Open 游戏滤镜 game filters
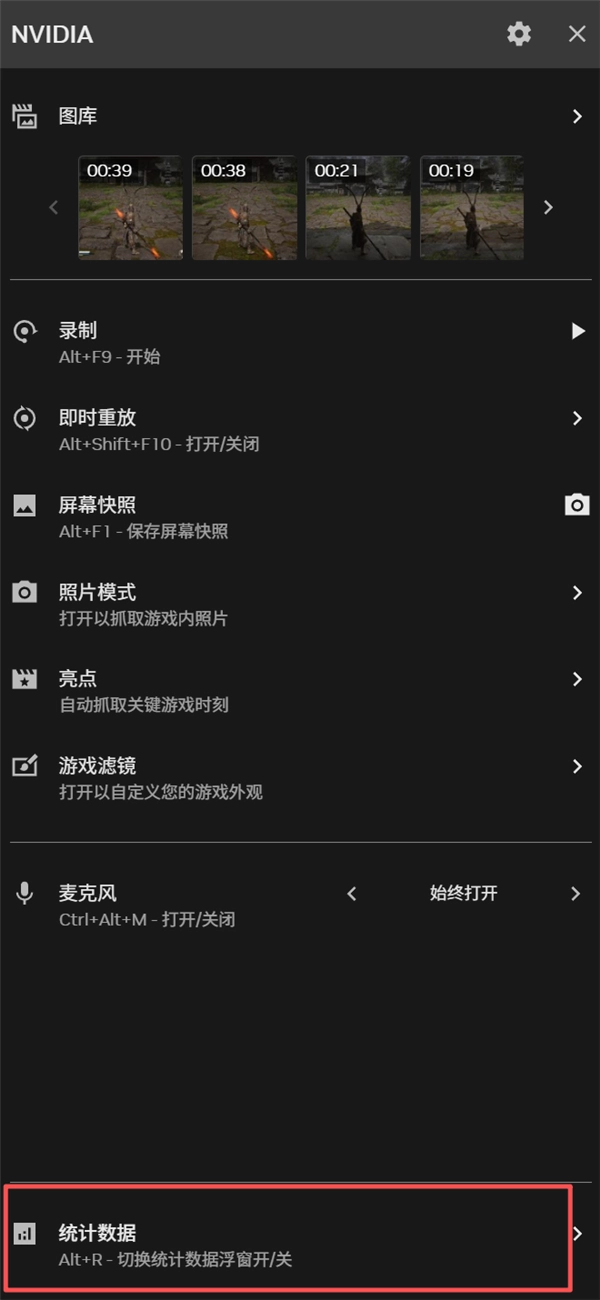This screenshot has width=600, height=1300. click(x=300, y=777)
